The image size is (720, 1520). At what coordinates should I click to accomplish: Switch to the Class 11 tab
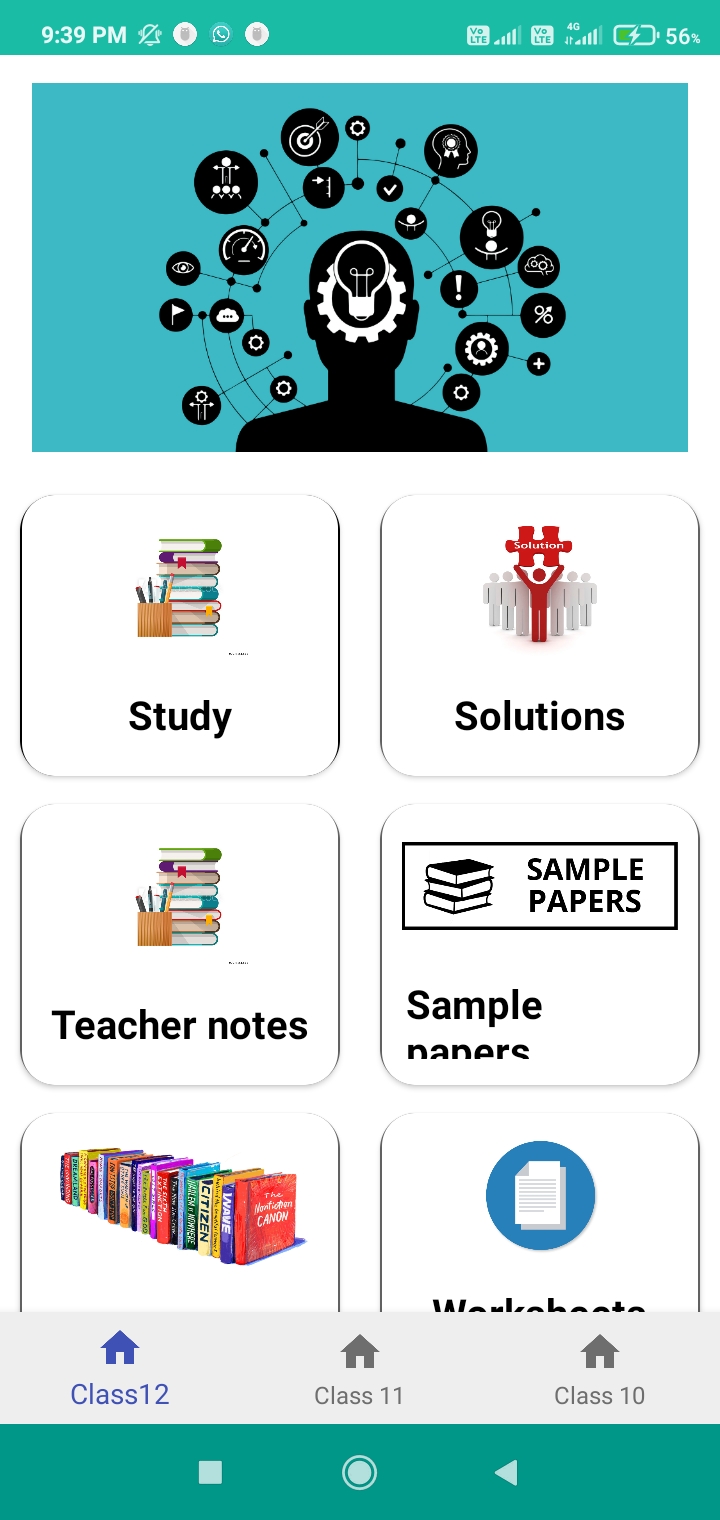click(359, 1369)
